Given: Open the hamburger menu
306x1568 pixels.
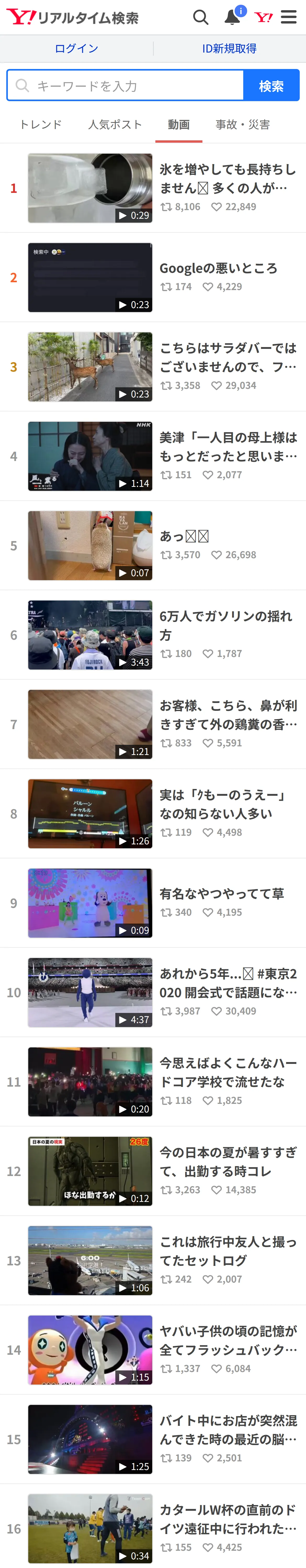Looking at the screenshot, I should point(289,17).
